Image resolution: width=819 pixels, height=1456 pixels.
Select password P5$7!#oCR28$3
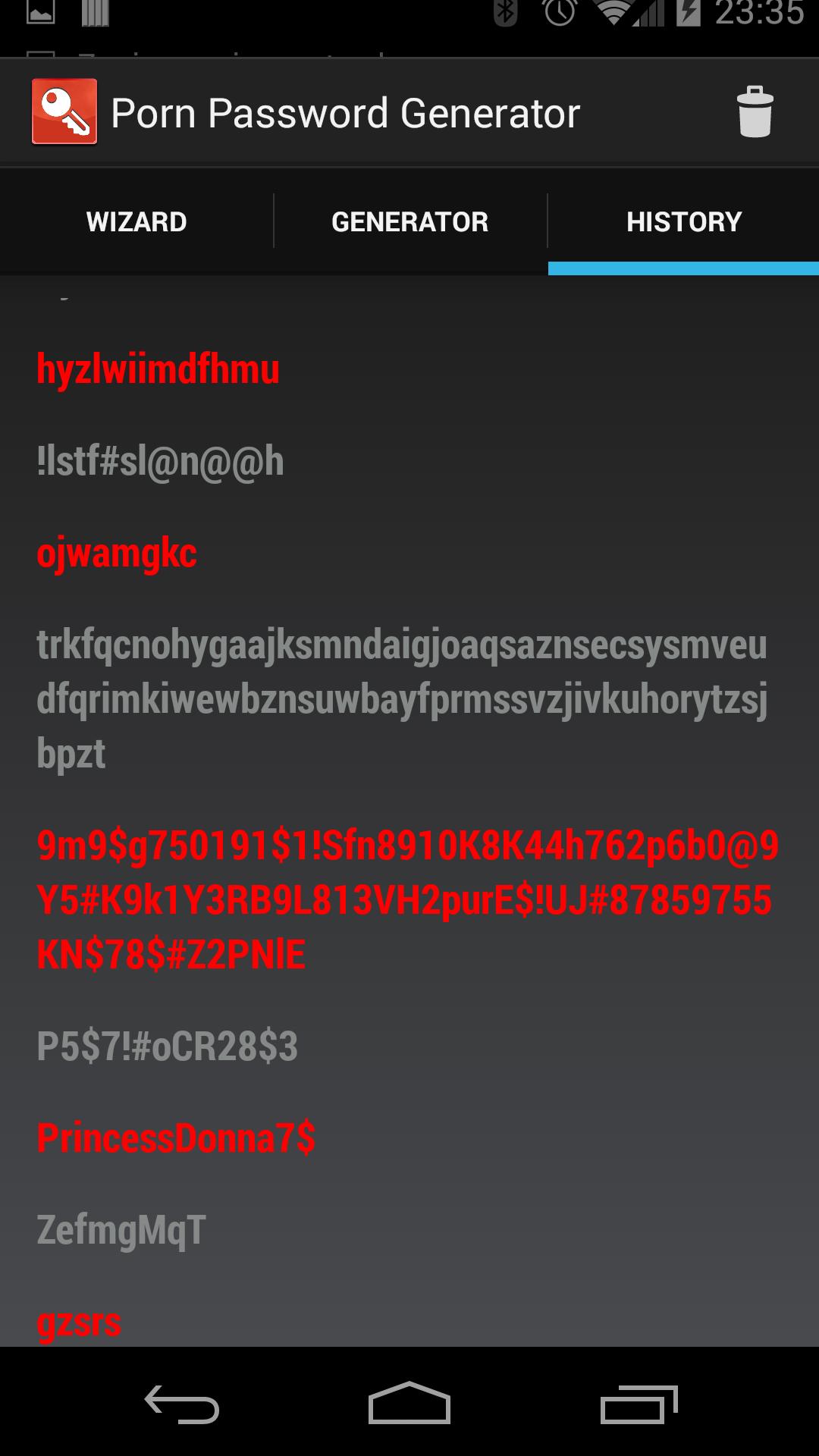point(168,1046)
